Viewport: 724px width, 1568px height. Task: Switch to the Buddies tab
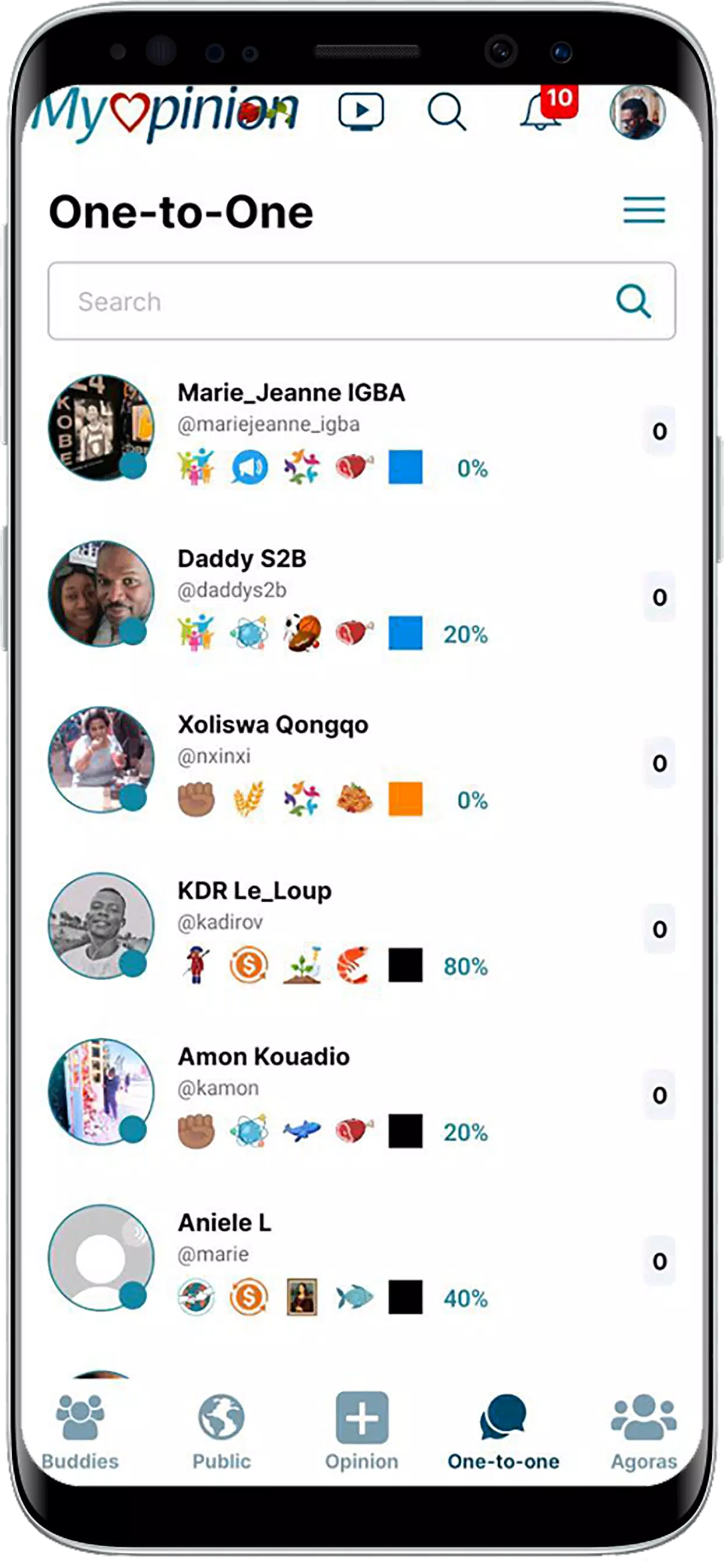pyautogui.click(x=80, y=1431)
